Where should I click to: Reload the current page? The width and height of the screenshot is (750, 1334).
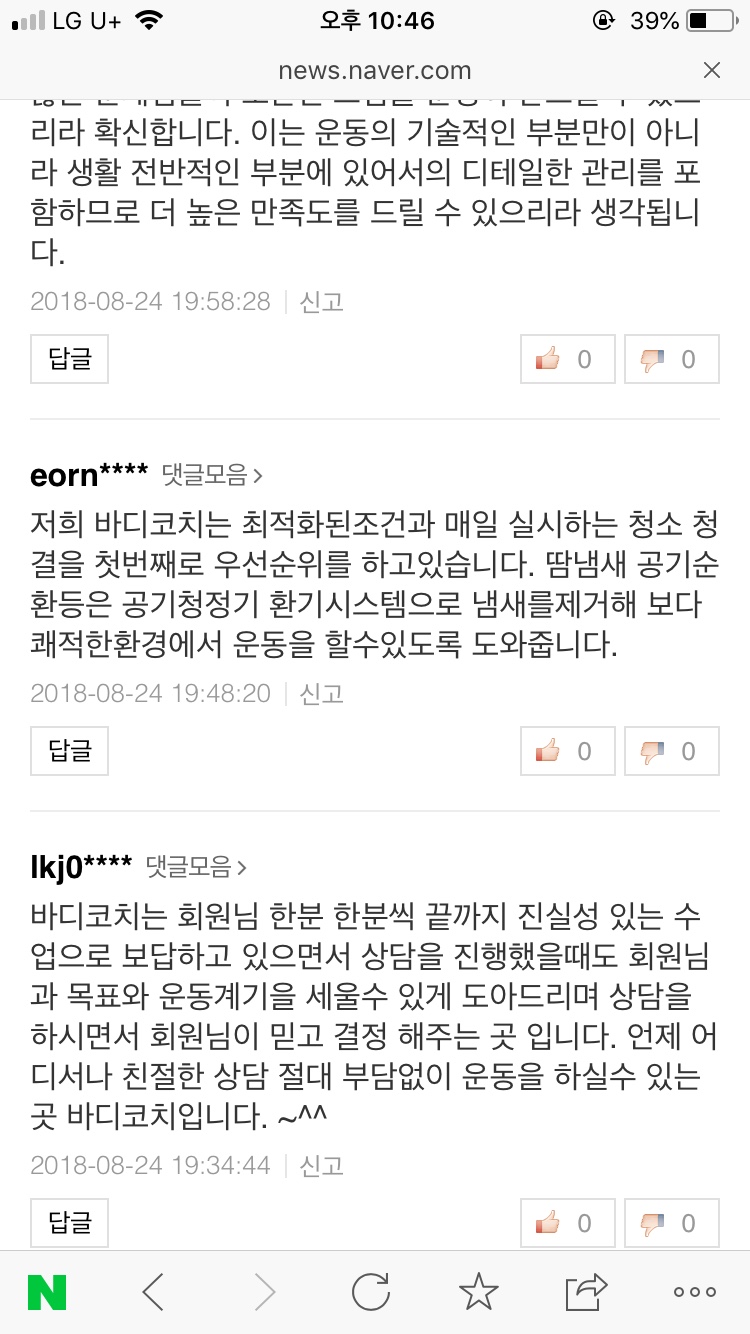coord(371,1292)
